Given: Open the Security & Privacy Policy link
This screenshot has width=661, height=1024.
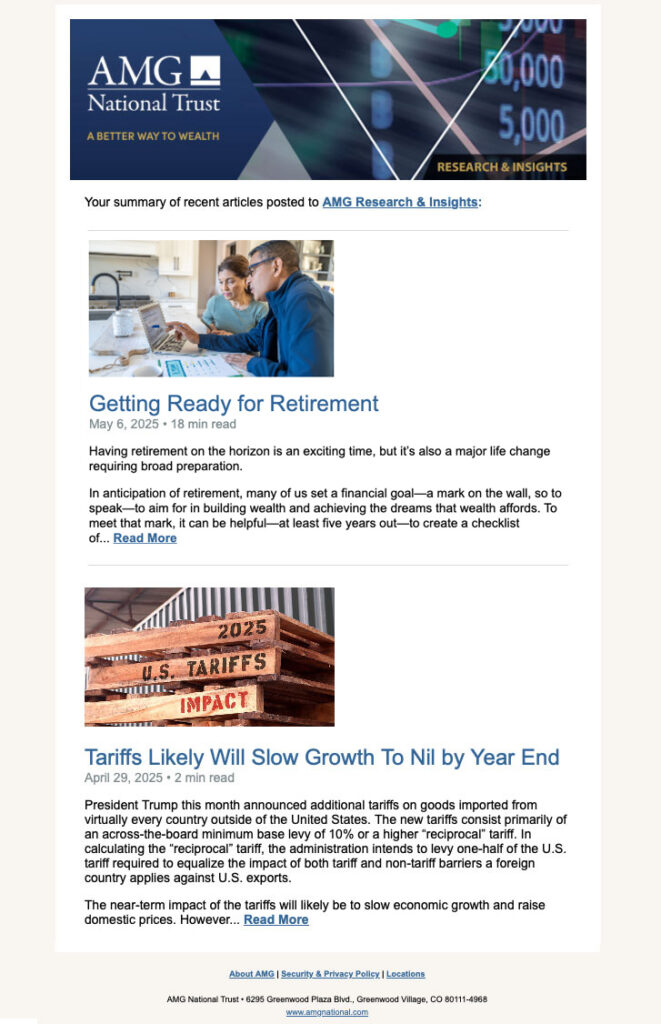Looking at the screenshot, I should 330,974.
